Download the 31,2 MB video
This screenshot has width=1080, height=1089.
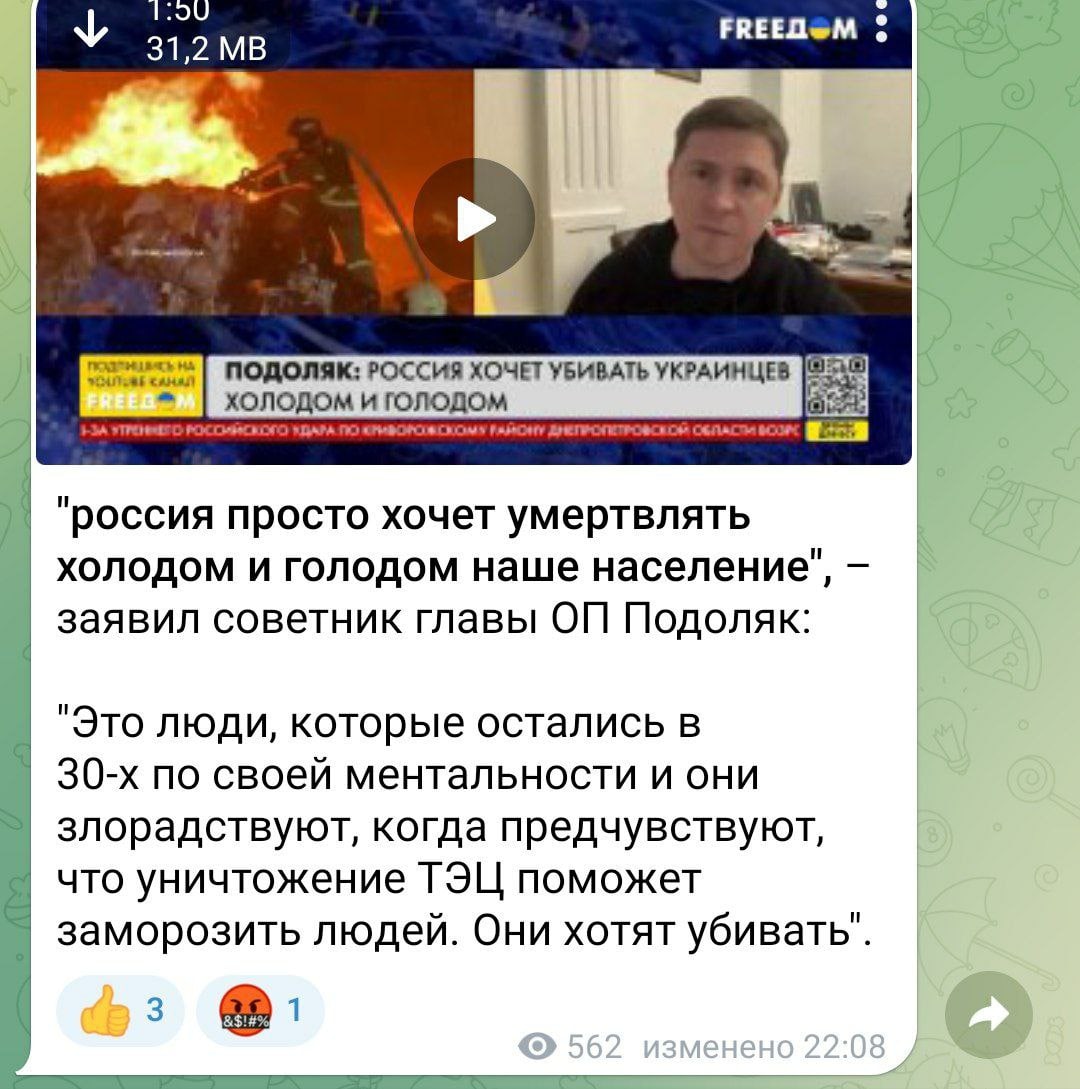click(92, 30)
